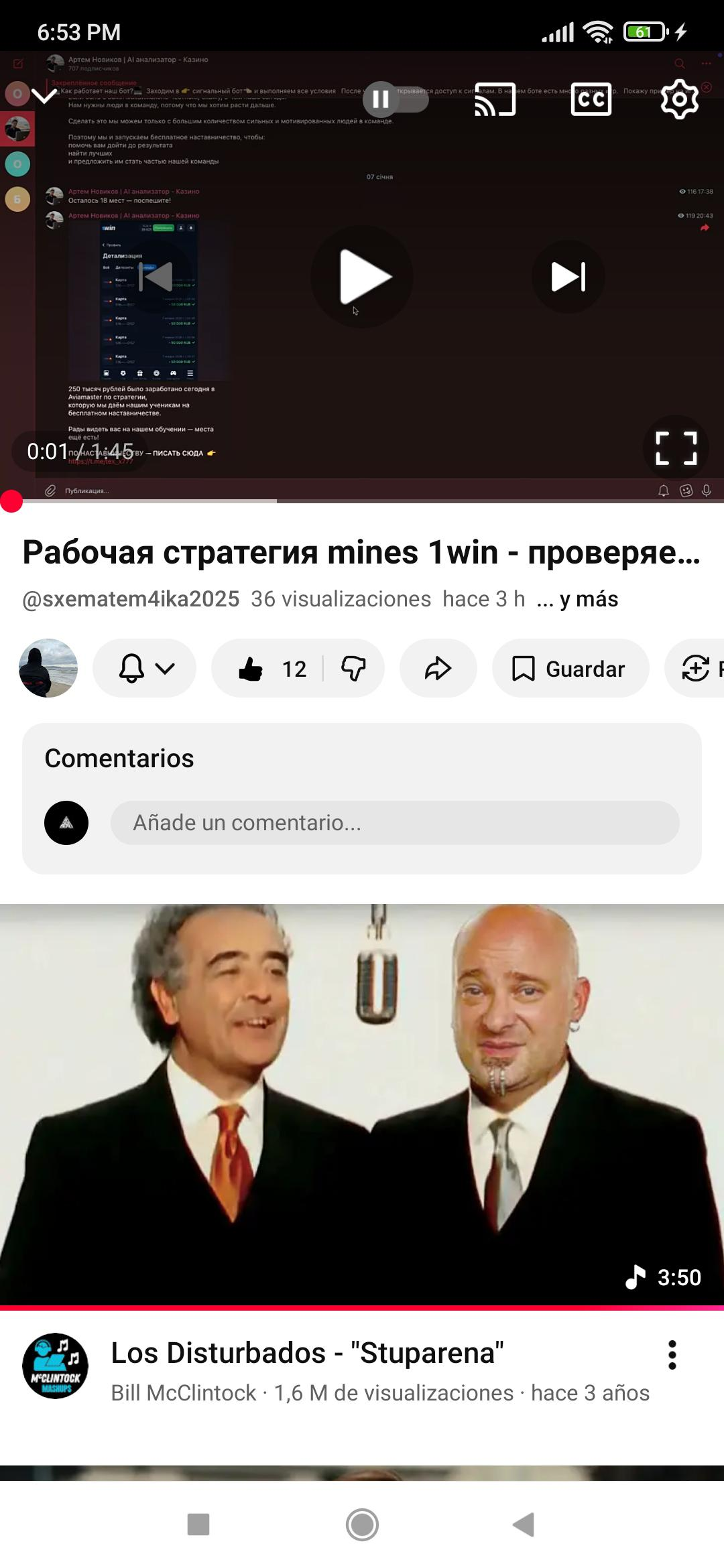Skip to the next video
Viewport: 724px width, 1568px height.
click(568, 277)
